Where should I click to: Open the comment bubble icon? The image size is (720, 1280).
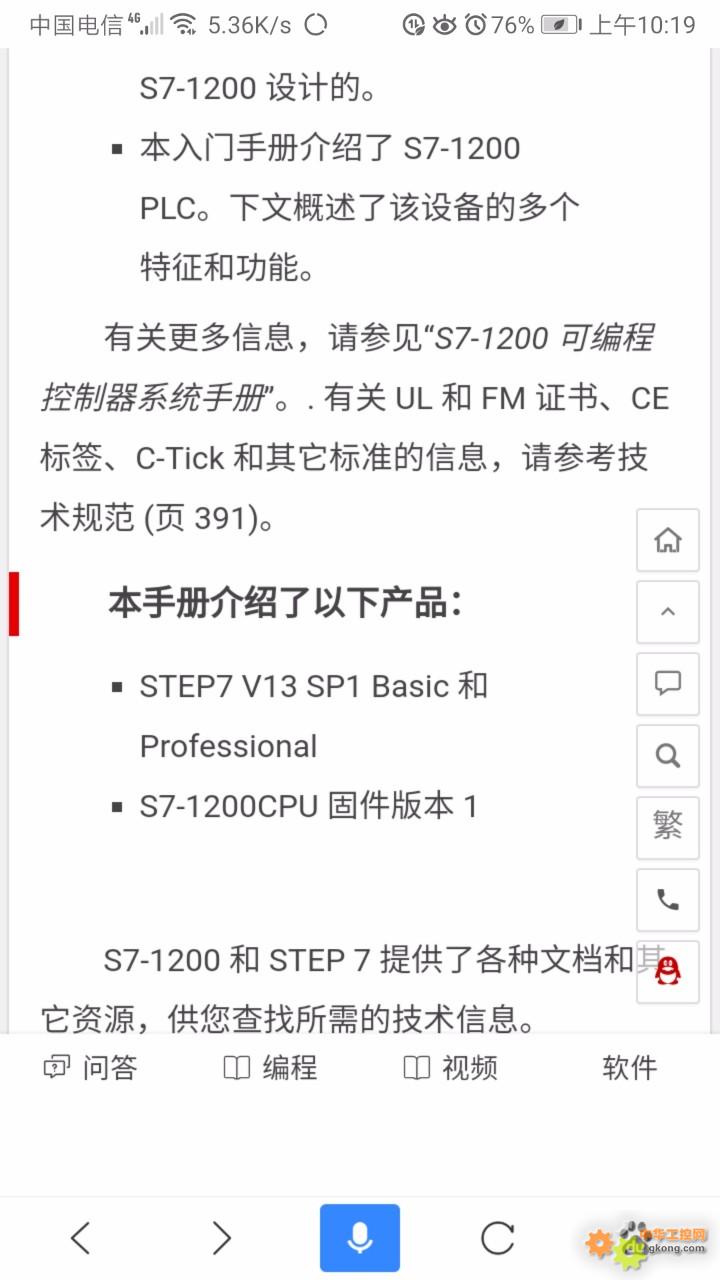tap(668, 684)
